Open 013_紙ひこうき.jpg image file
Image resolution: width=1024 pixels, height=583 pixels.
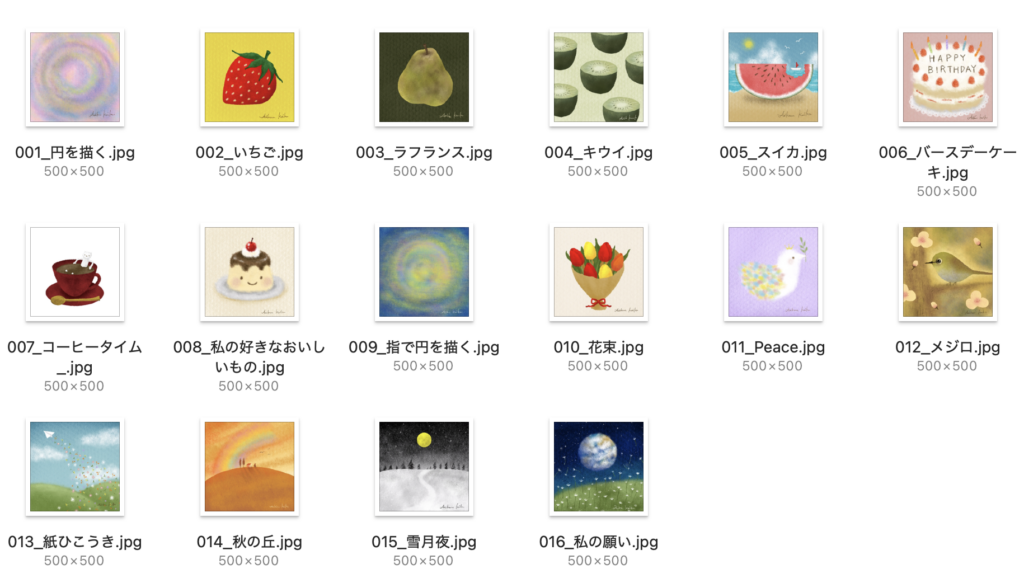(75, 467)
